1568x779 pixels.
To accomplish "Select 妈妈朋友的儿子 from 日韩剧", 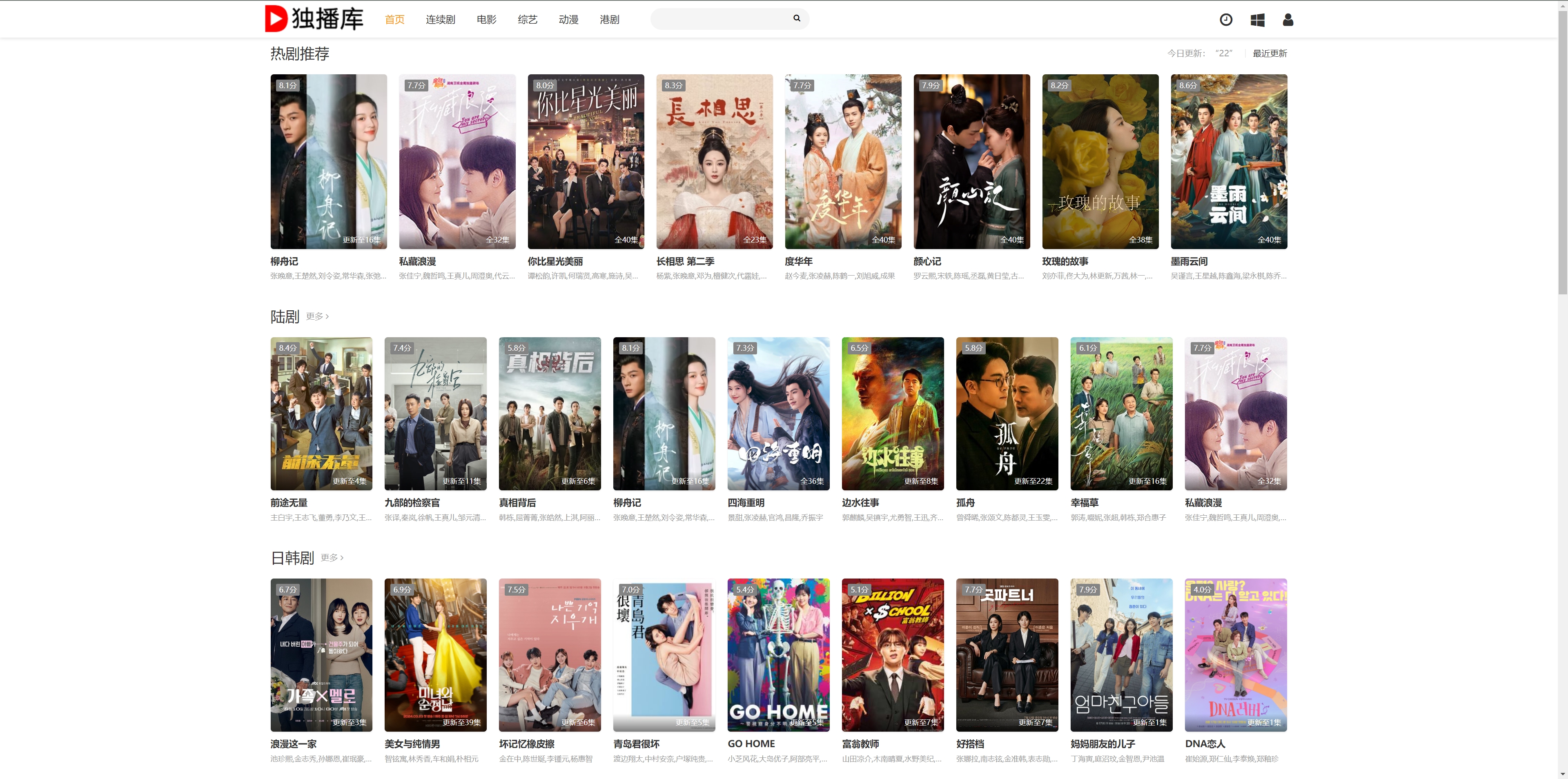I will pos(1121,655).
